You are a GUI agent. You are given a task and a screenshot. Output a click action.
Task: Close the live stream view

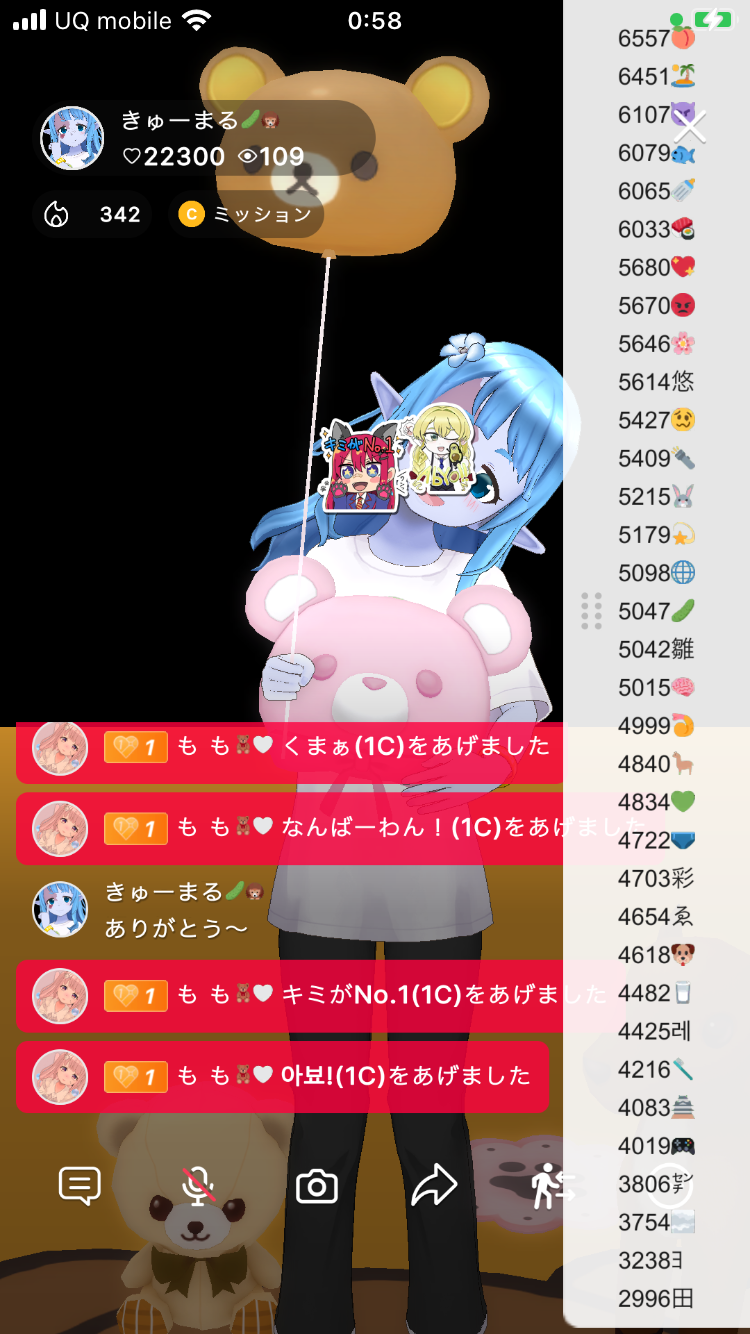coord(689,126)
